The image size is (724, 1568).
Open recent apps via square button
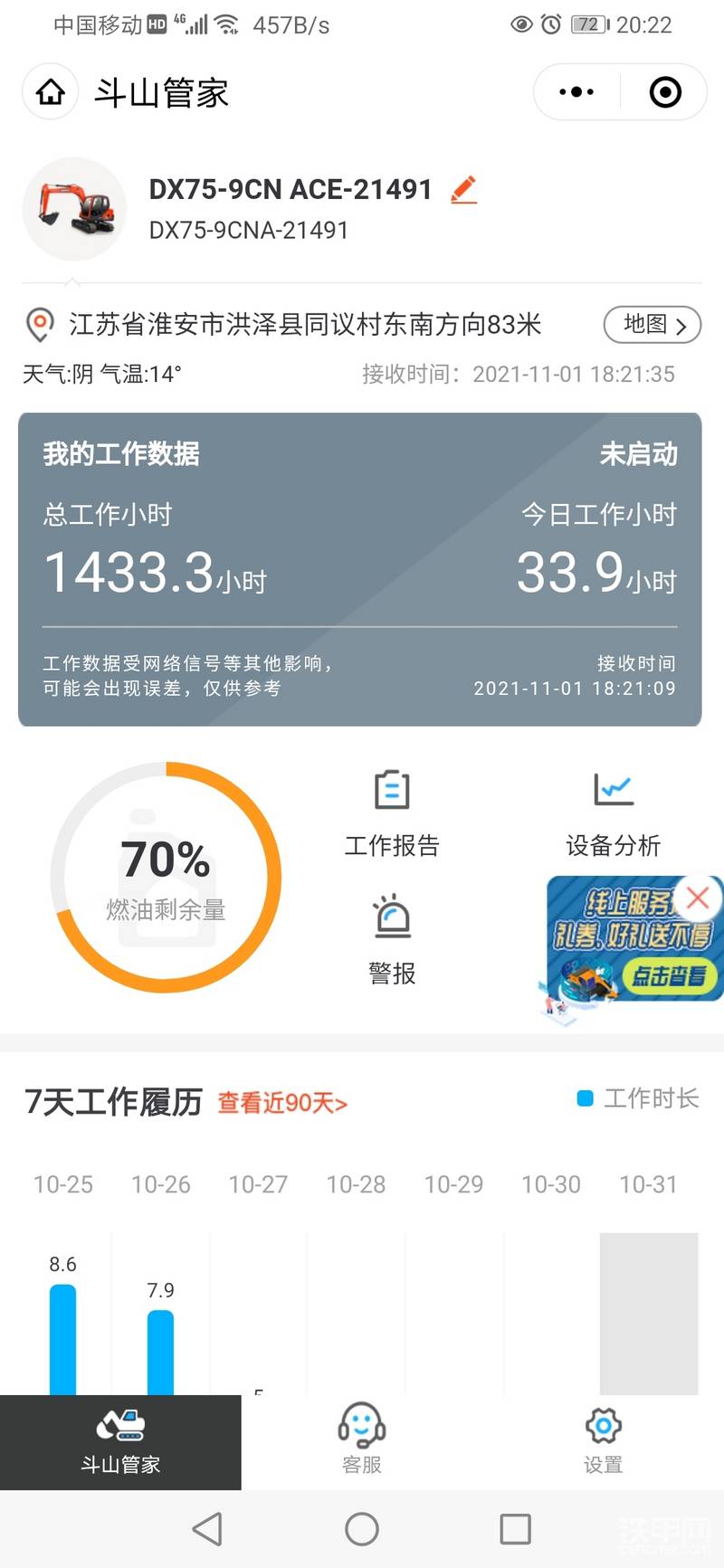[x=515, y=1529]
